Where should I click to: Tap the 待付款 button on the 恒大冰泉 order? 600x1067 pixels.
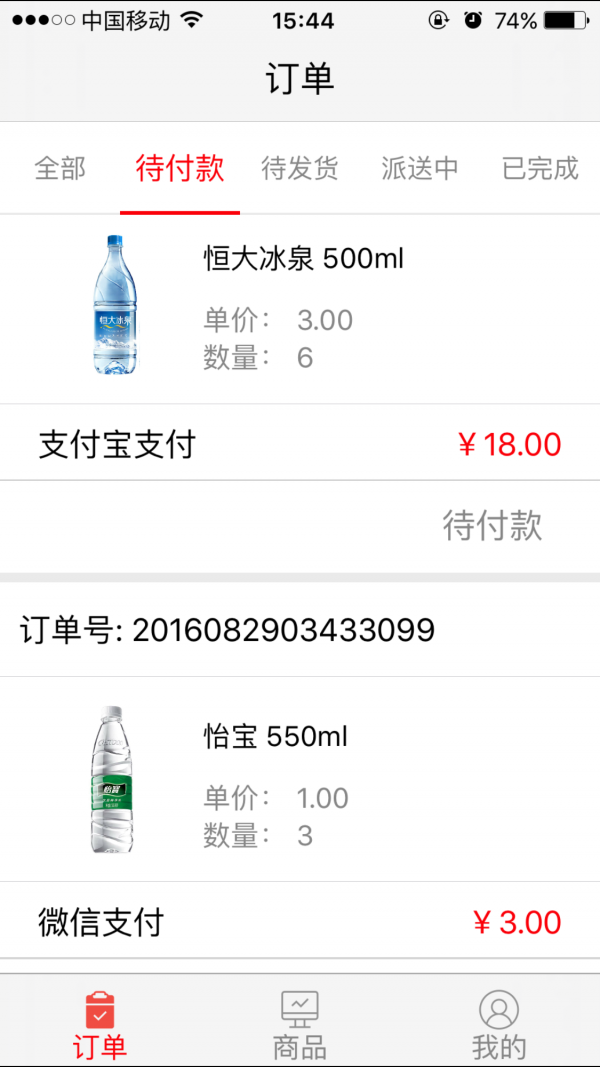tap(492, 525)
